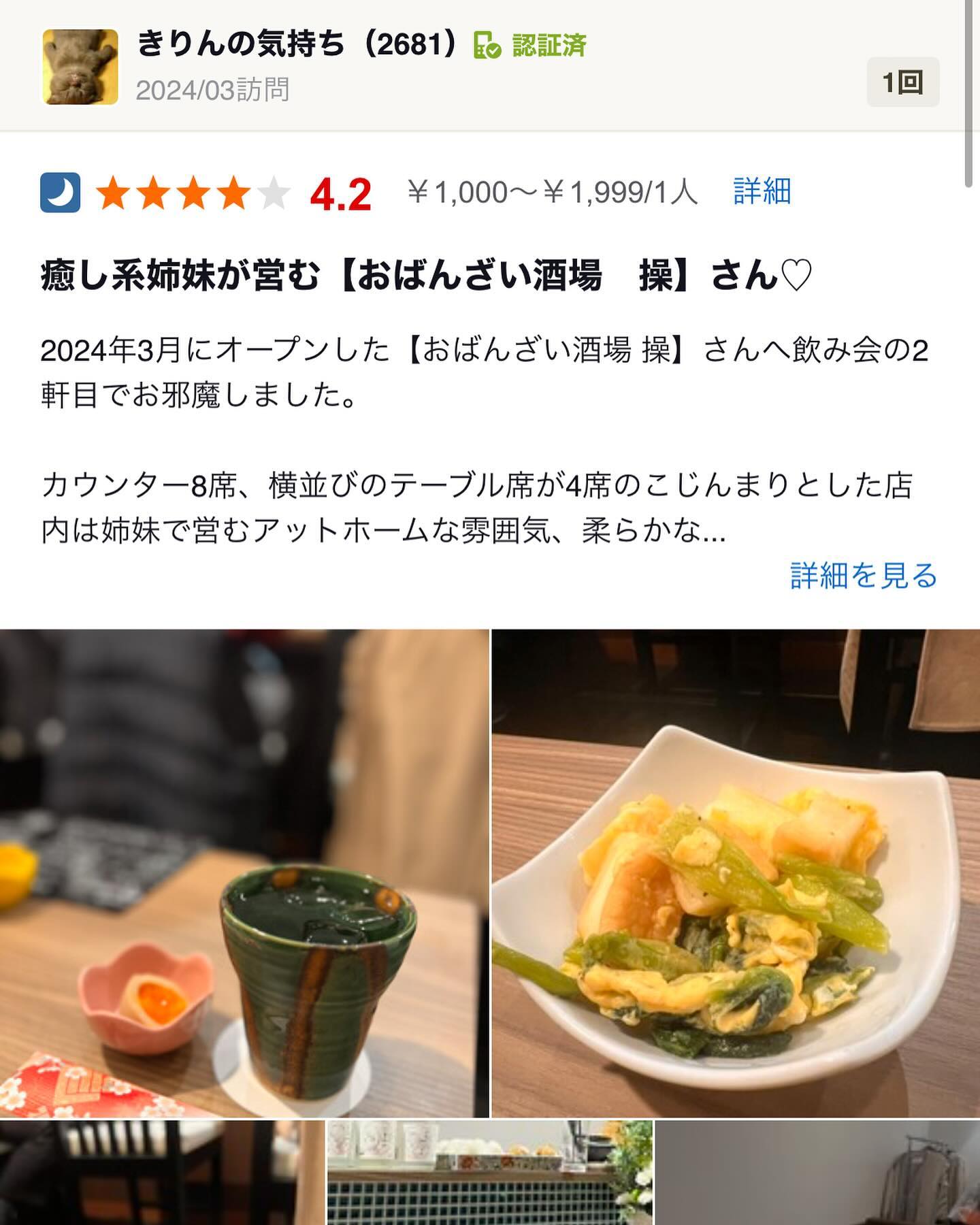Open the 詳細 rating breakdown link
The width and height of the screenshot is (980, 1225).
(x=762, y=191)
